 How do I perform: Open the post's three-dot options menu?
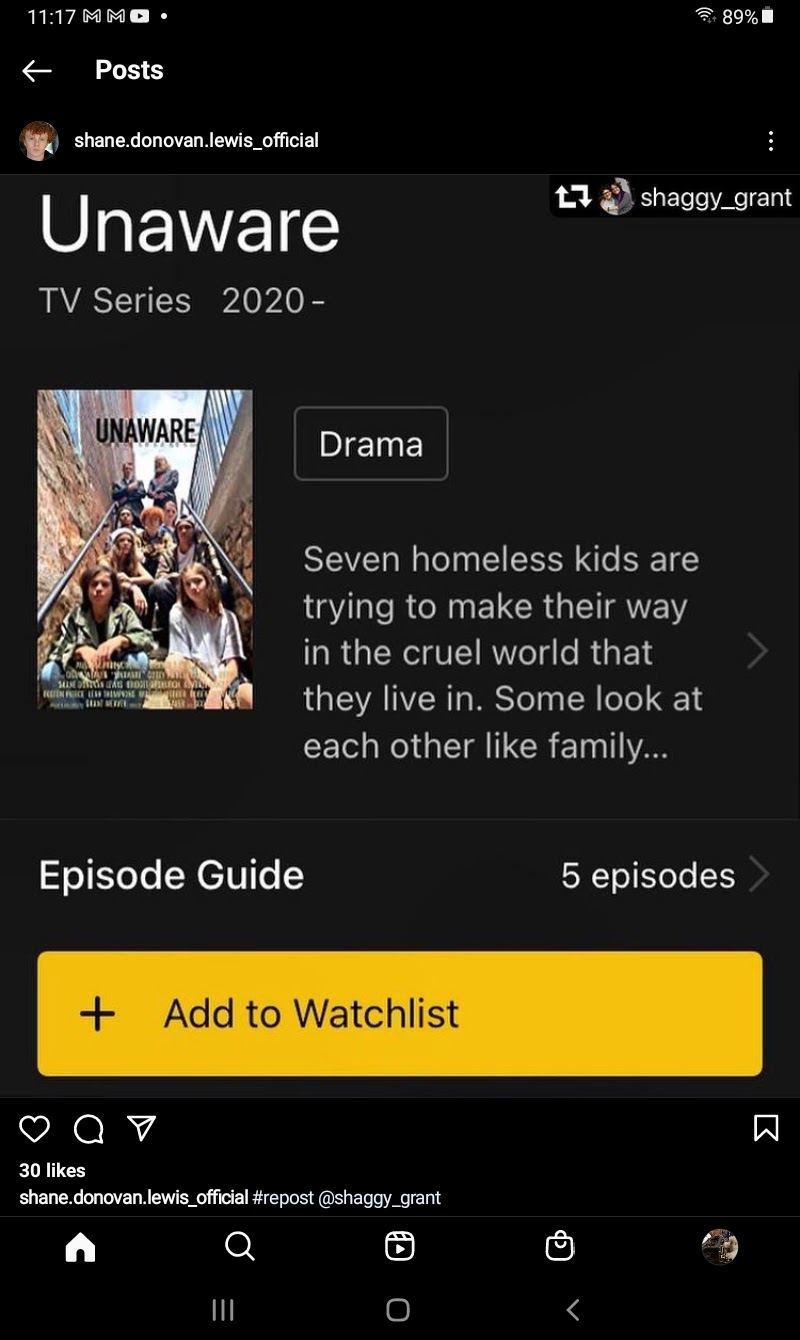[x=770, y=141]
